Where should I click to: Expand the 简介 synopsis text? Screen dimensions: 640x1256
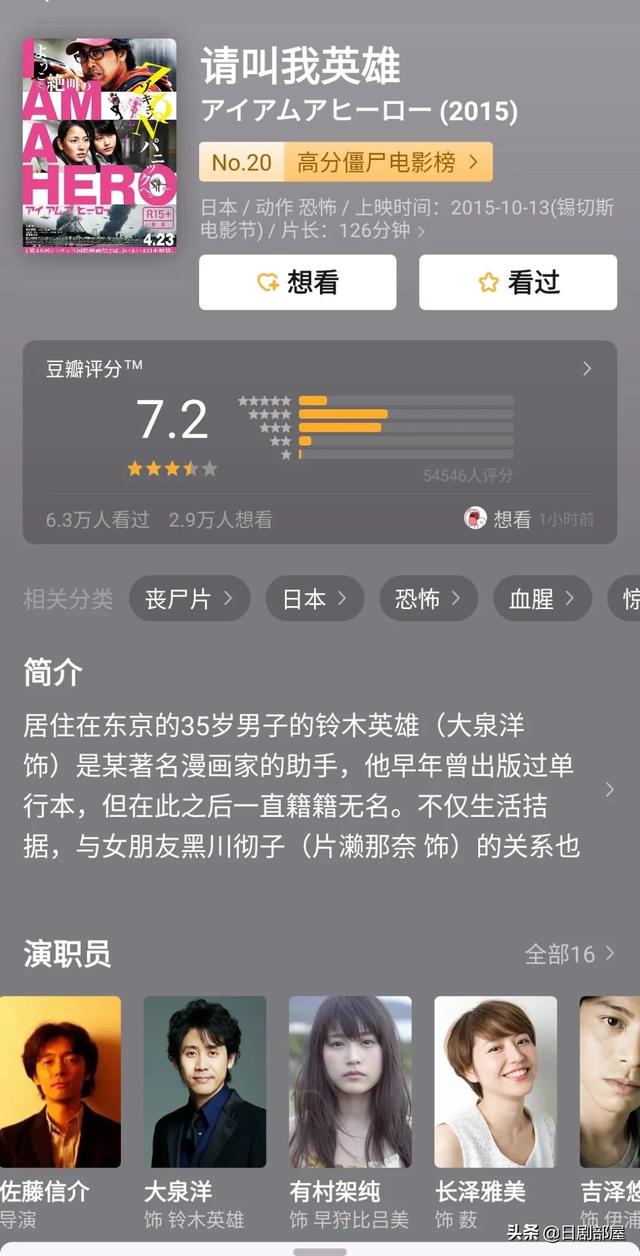(x=609, y=790)
